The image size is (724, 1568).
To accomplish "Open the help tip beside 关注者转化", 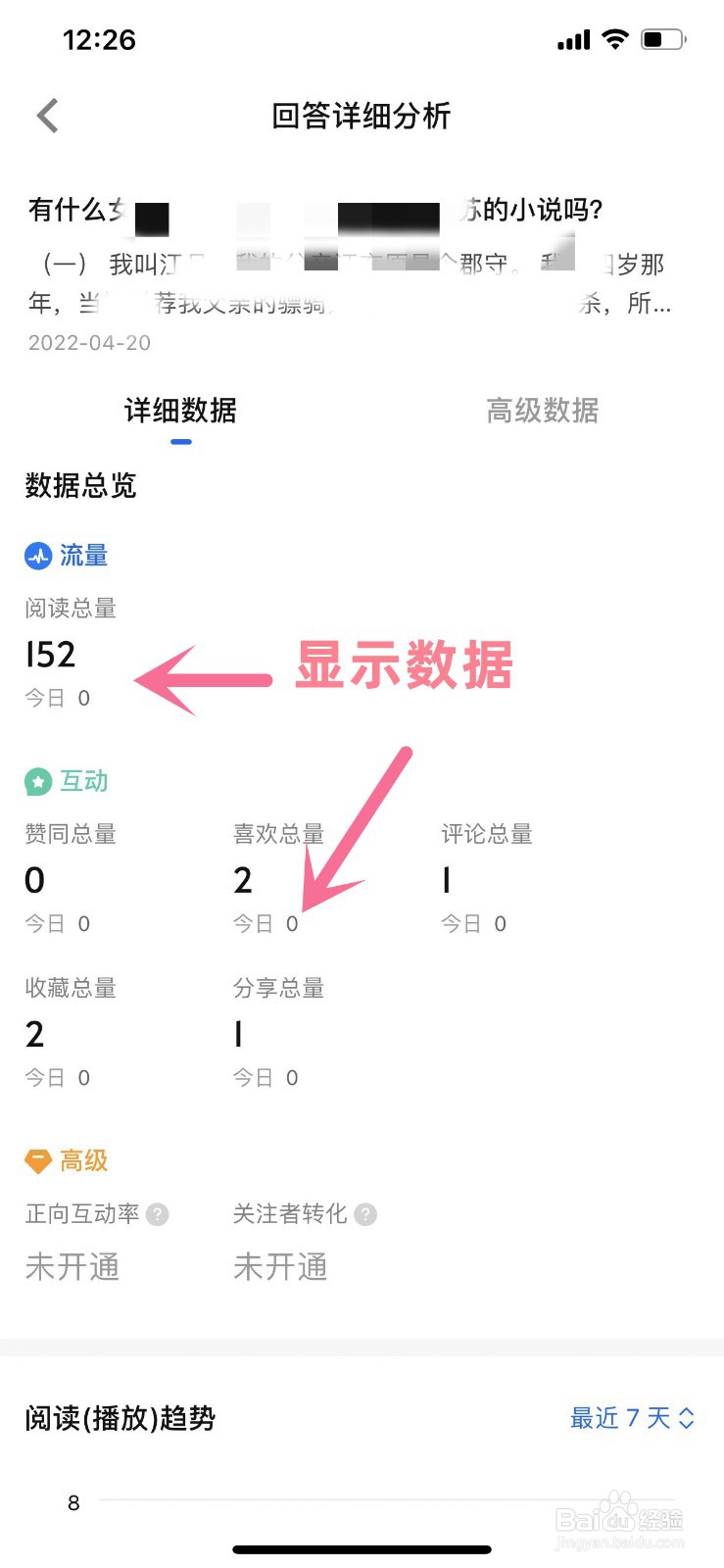I will [364, 1214].
